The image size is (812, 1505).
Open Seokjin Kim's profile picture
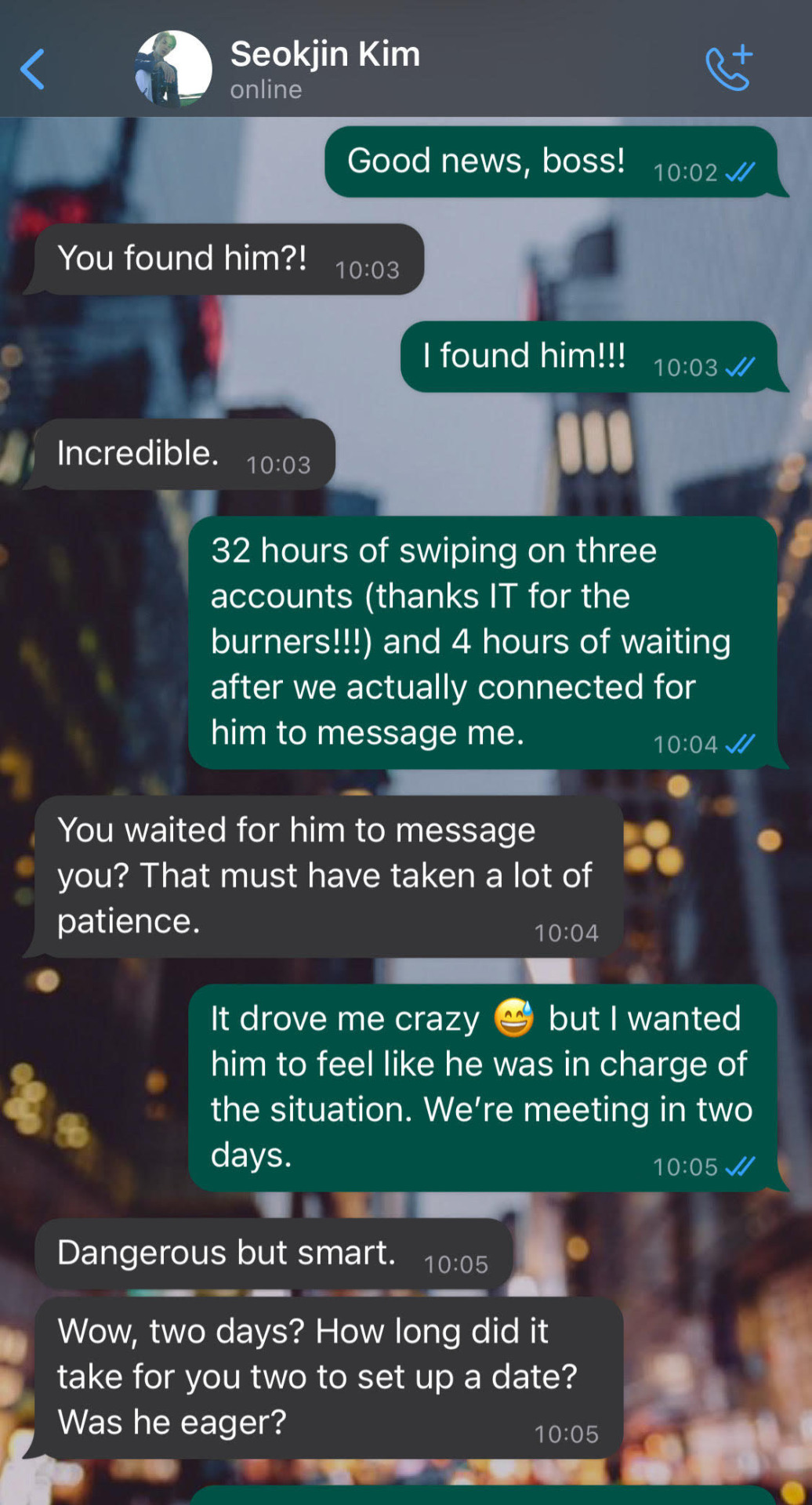tap(173, 69)
